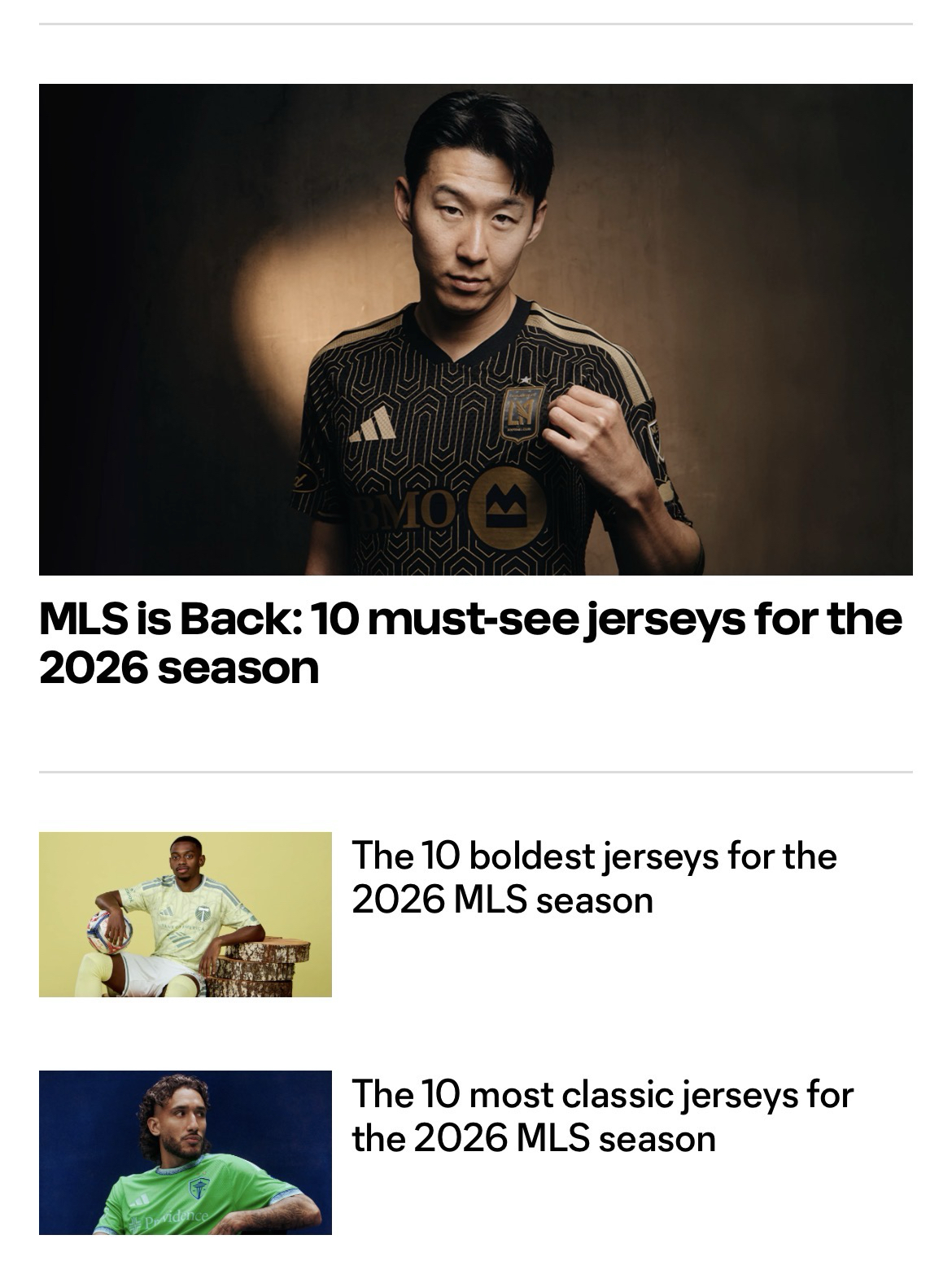Open the 10 must-see jerseys featured article
The image size is (952, 1270).
point(470,642)
